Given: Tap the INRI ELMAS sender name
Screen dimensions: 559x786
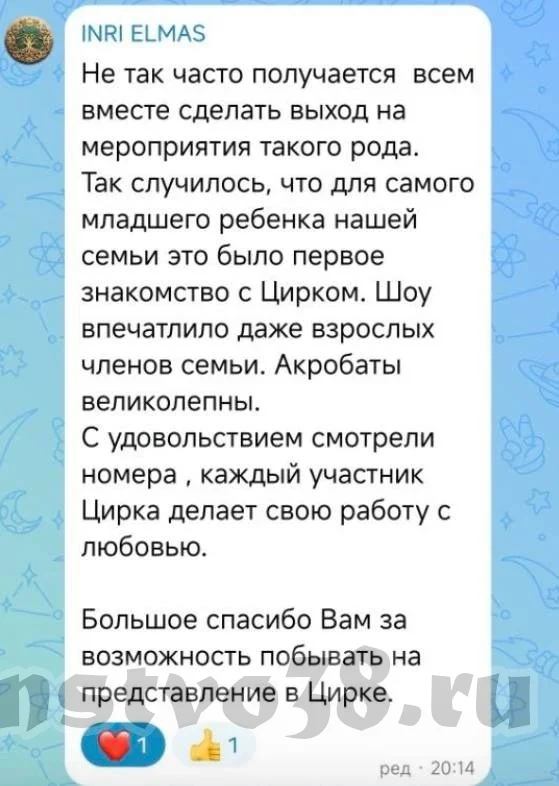Looking at the screenshot, I should 143,34.
